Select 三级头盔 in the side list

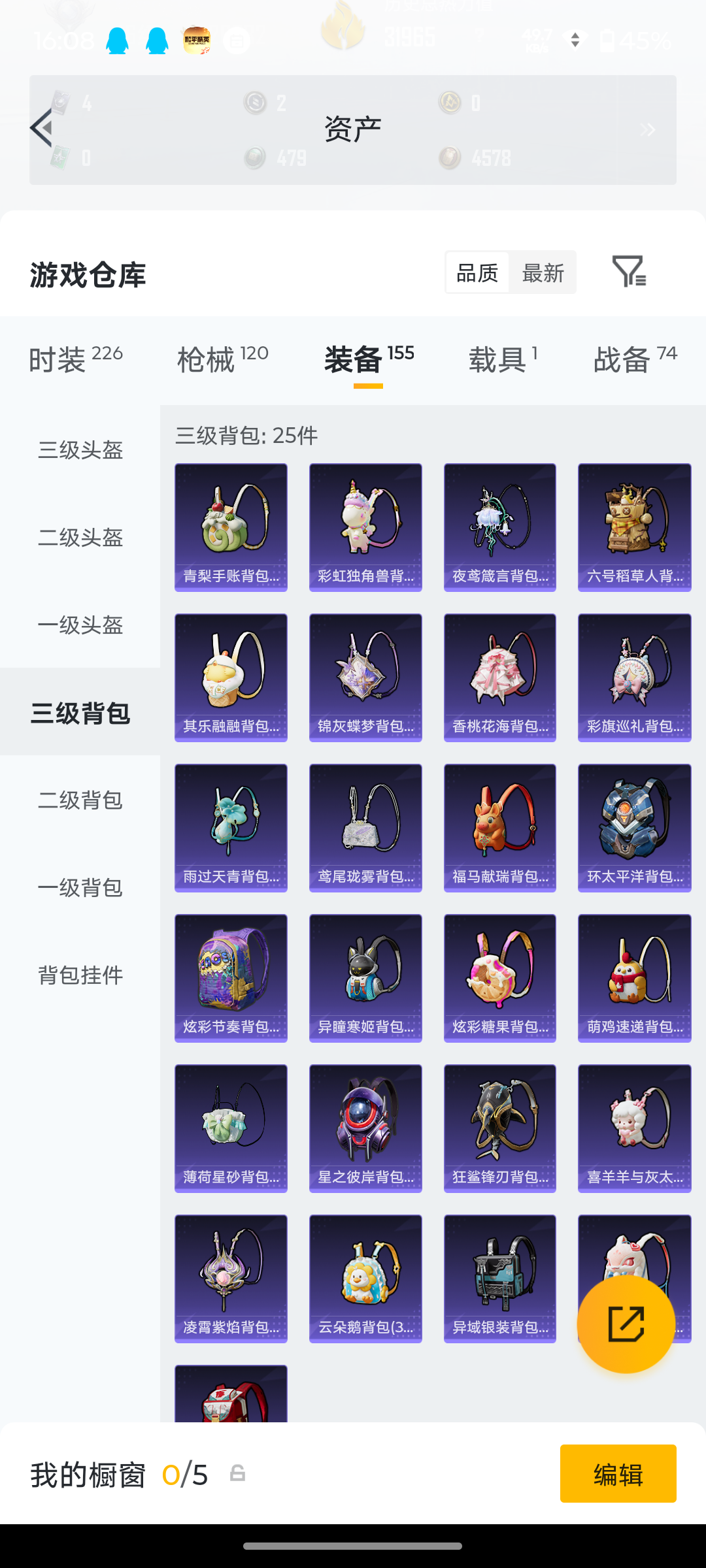pyautogui.click(x=80, y=450)
